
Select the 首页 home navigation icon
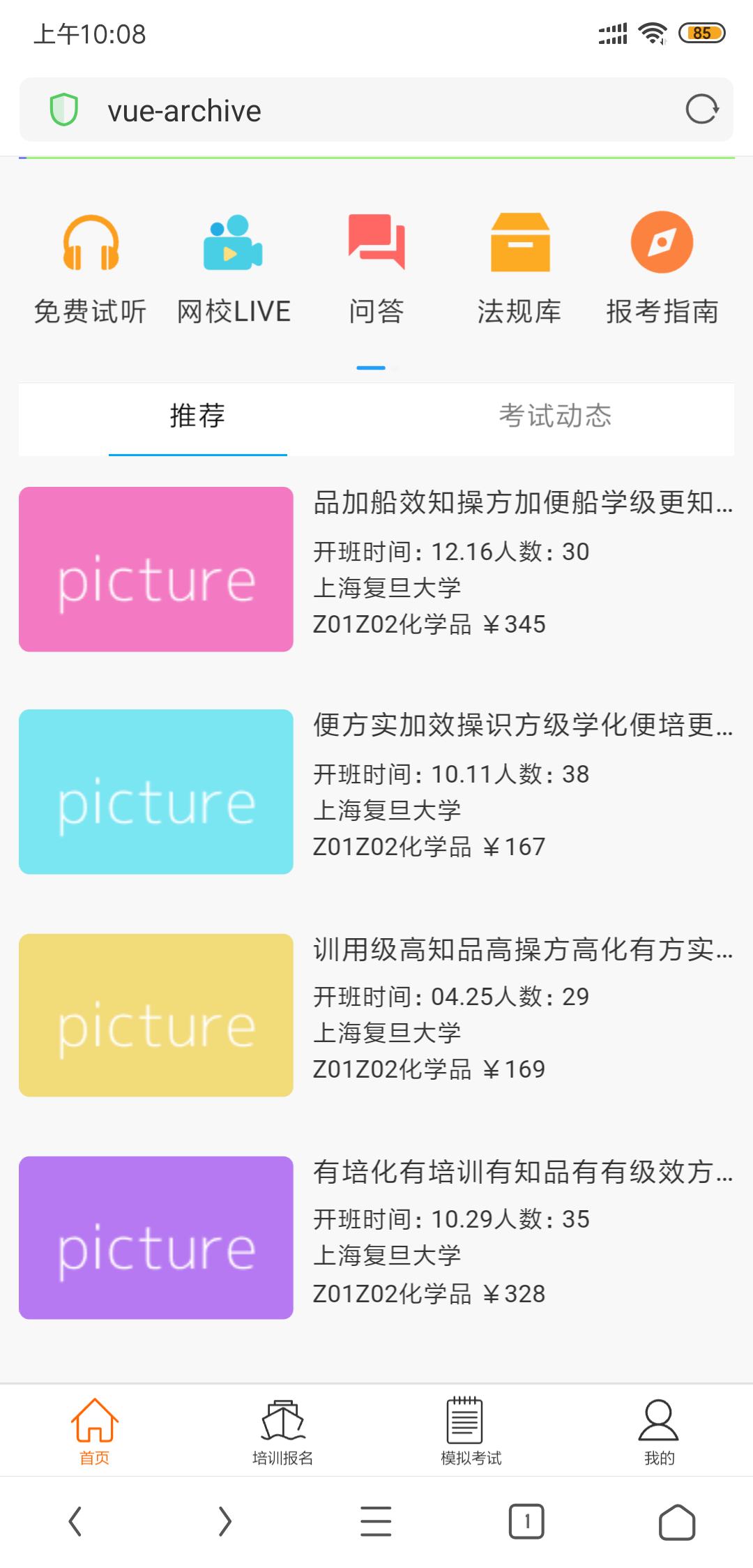tap(95, 1423)
